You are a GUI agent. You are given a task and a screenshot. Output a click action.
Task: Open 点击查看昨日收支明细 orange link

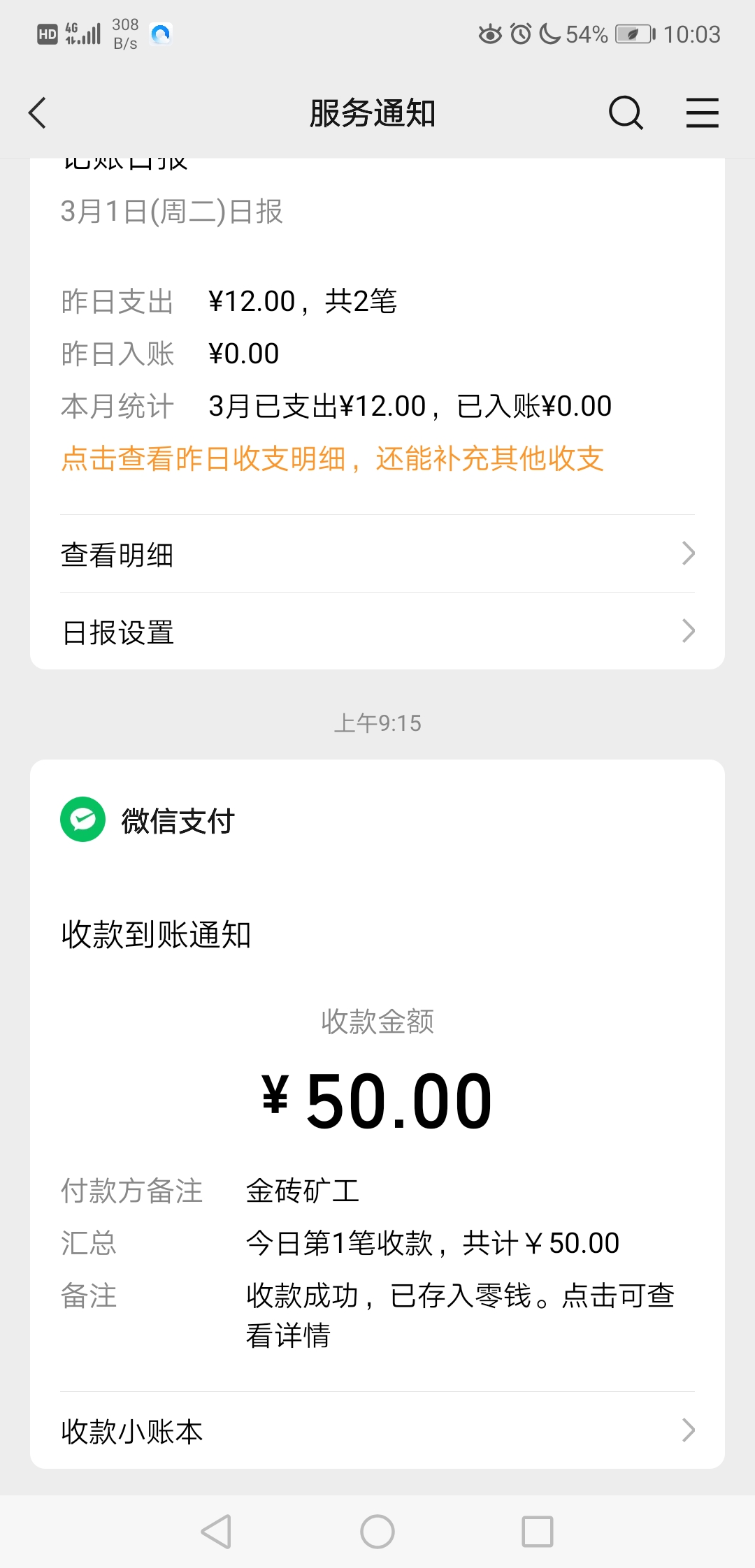pos(332,458)
